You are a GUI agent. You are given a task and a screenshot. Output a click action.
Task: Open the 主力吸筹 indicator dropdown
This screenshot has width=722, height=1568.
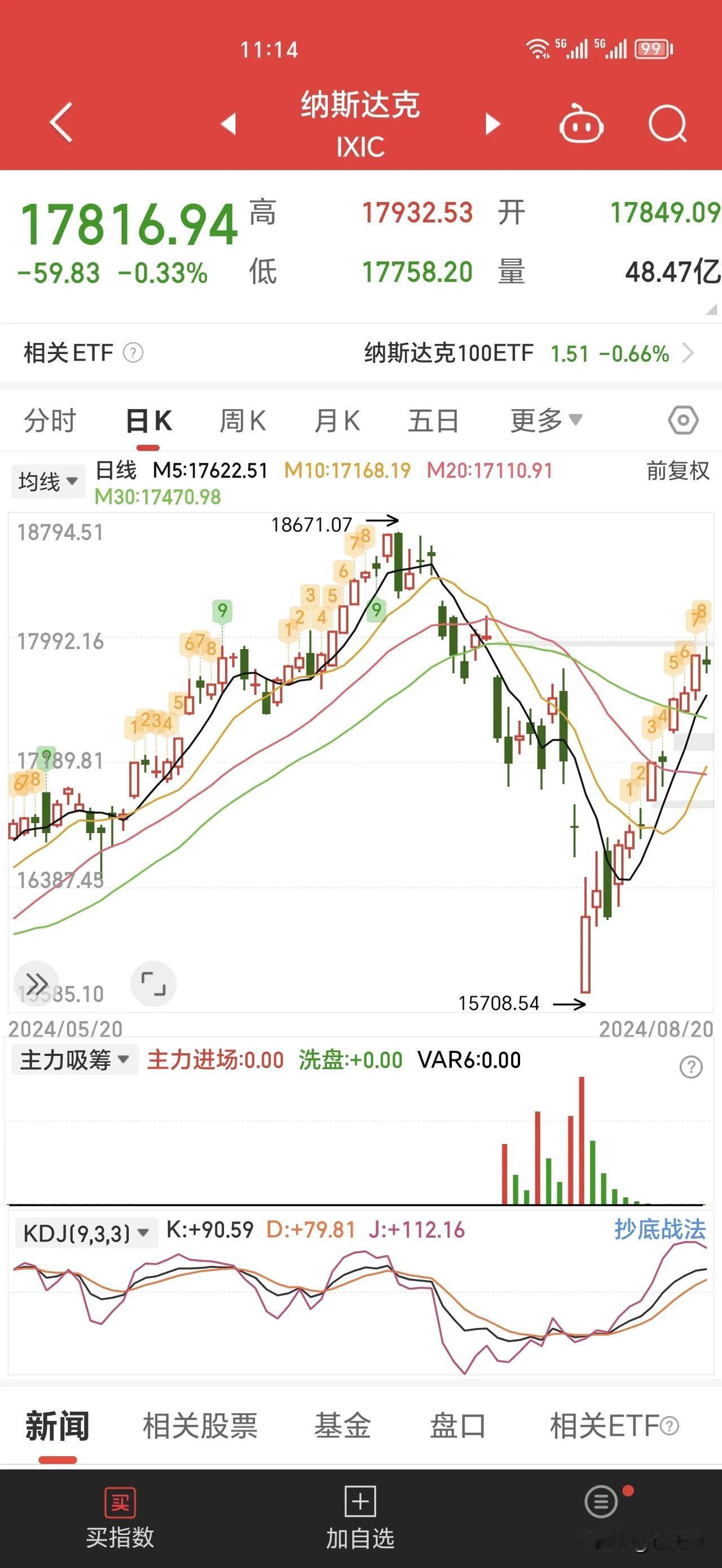coord(75,1060)
